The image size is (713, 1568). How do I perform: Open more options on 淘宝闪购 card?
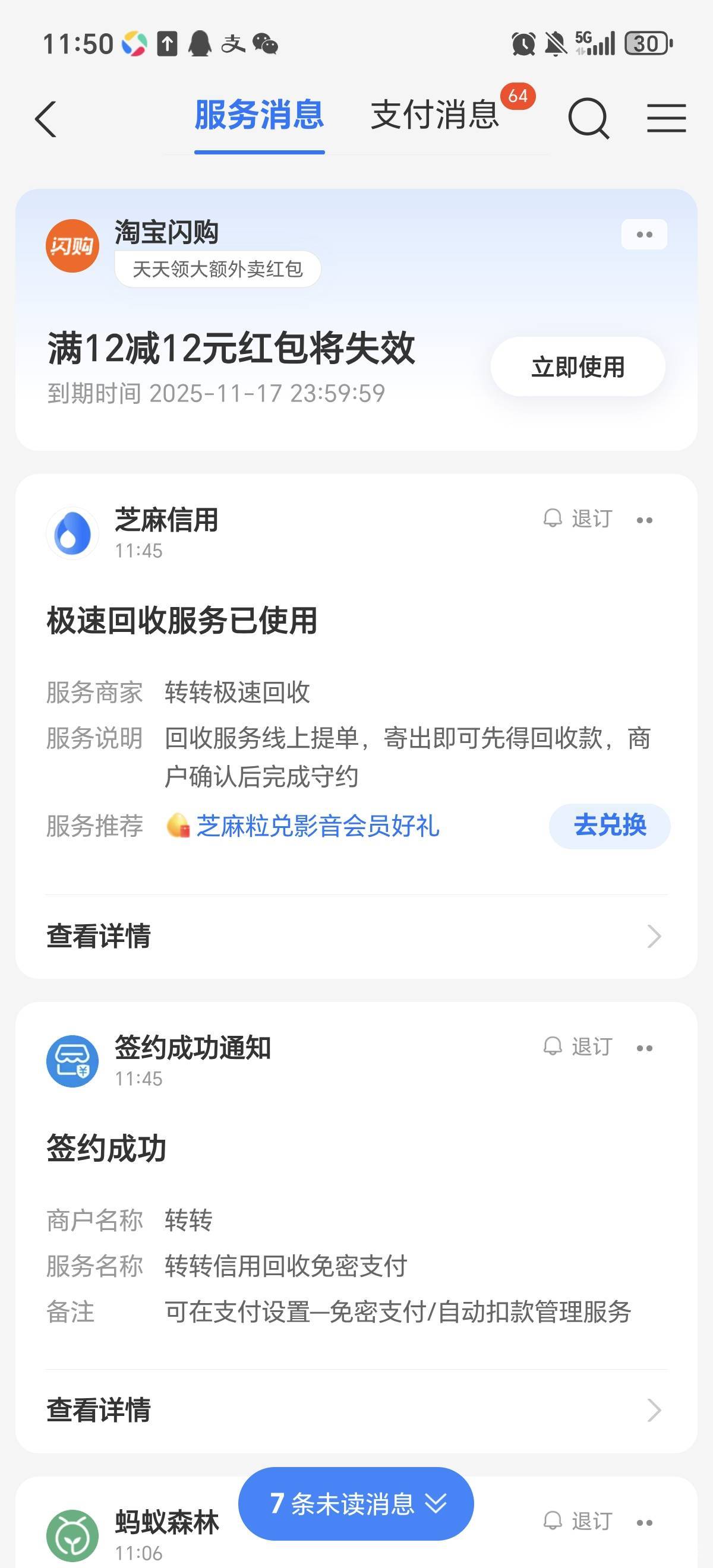click(644, 235)
